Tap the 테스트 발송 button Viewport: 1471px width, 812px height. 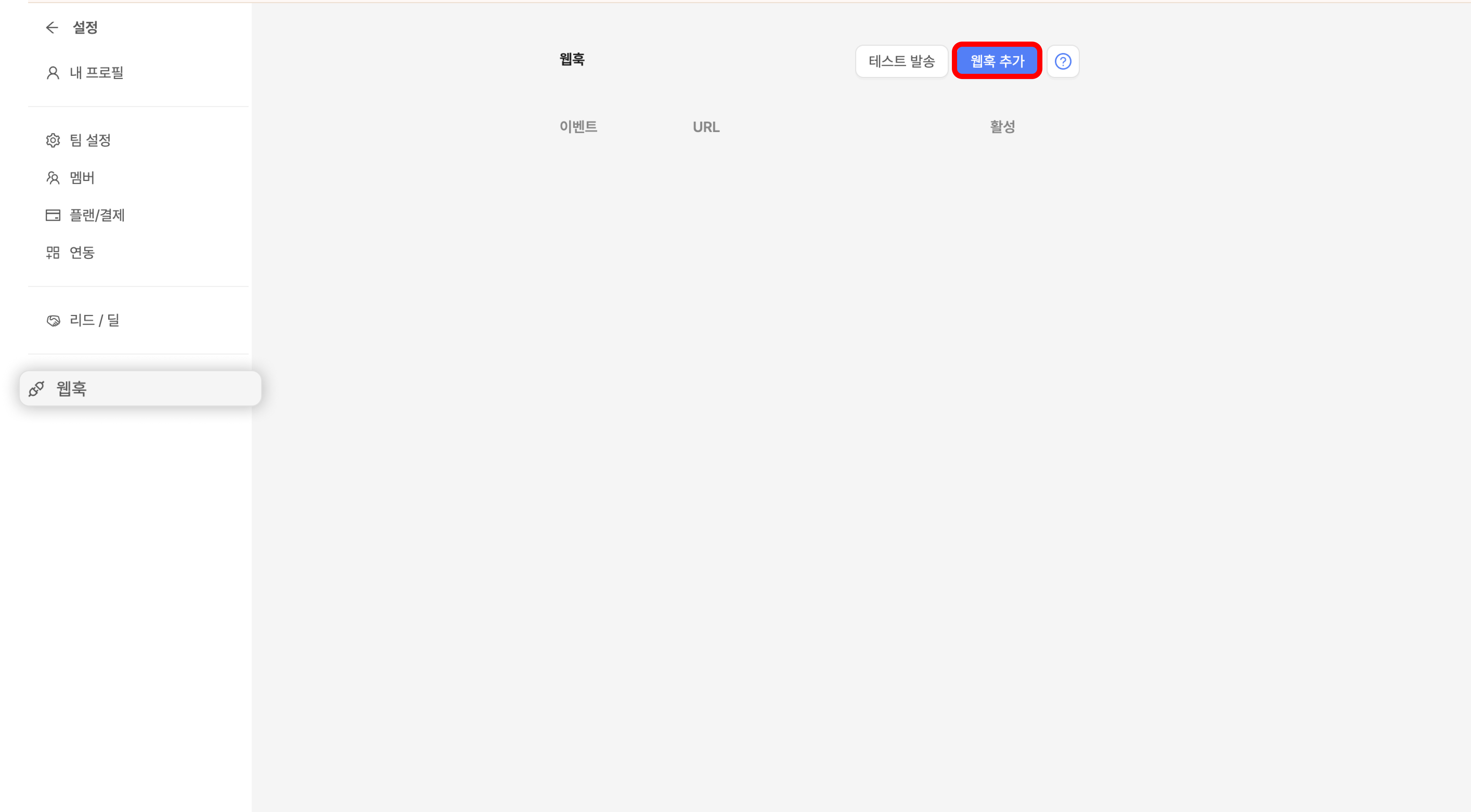tap(901, 61)
